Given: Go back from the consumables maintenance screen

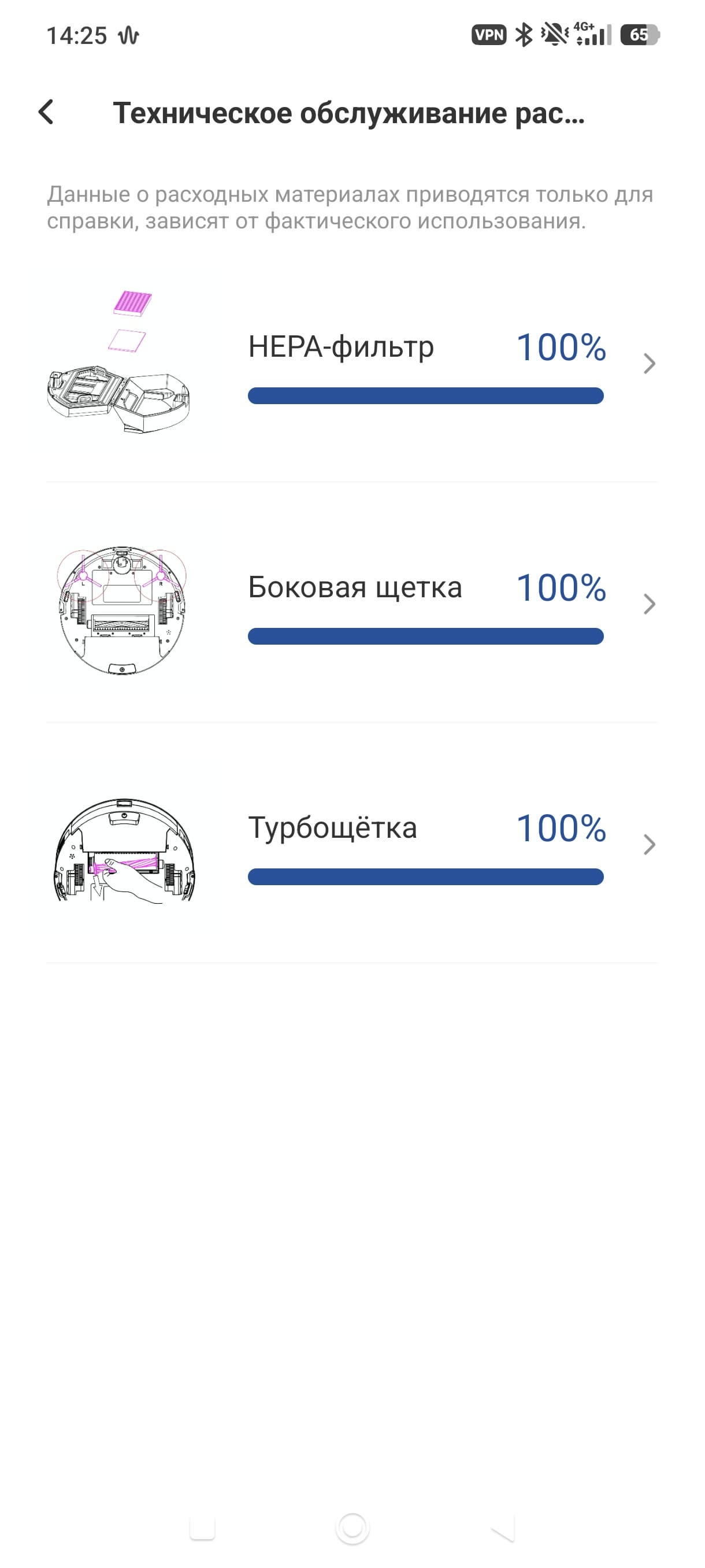Looking at the screenshot, I should coord(46,113).
